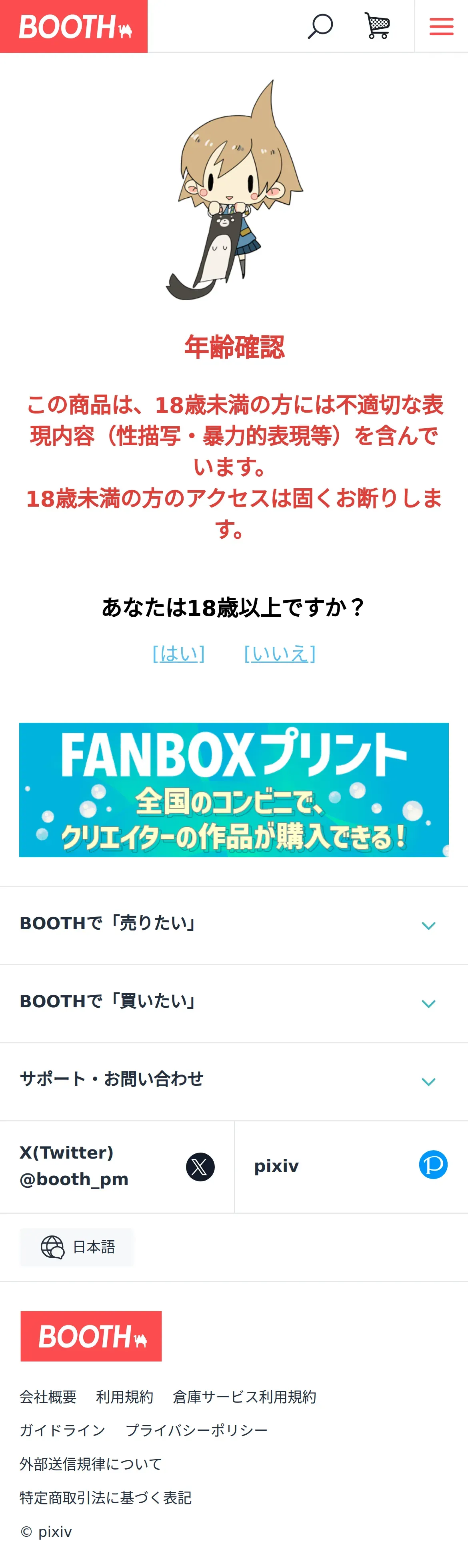The image size is (468, 1568).
Task: Open 会社概要 page
Action: (x=48, y=1396)
